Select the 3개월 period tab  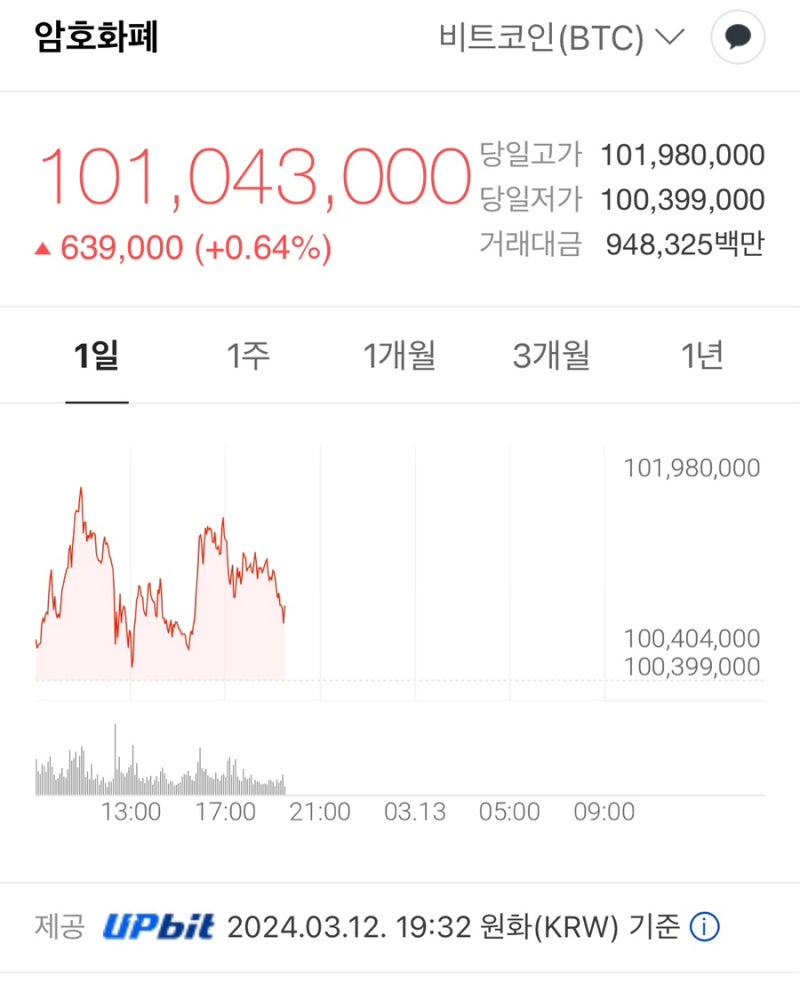click(x=551, y=355)
